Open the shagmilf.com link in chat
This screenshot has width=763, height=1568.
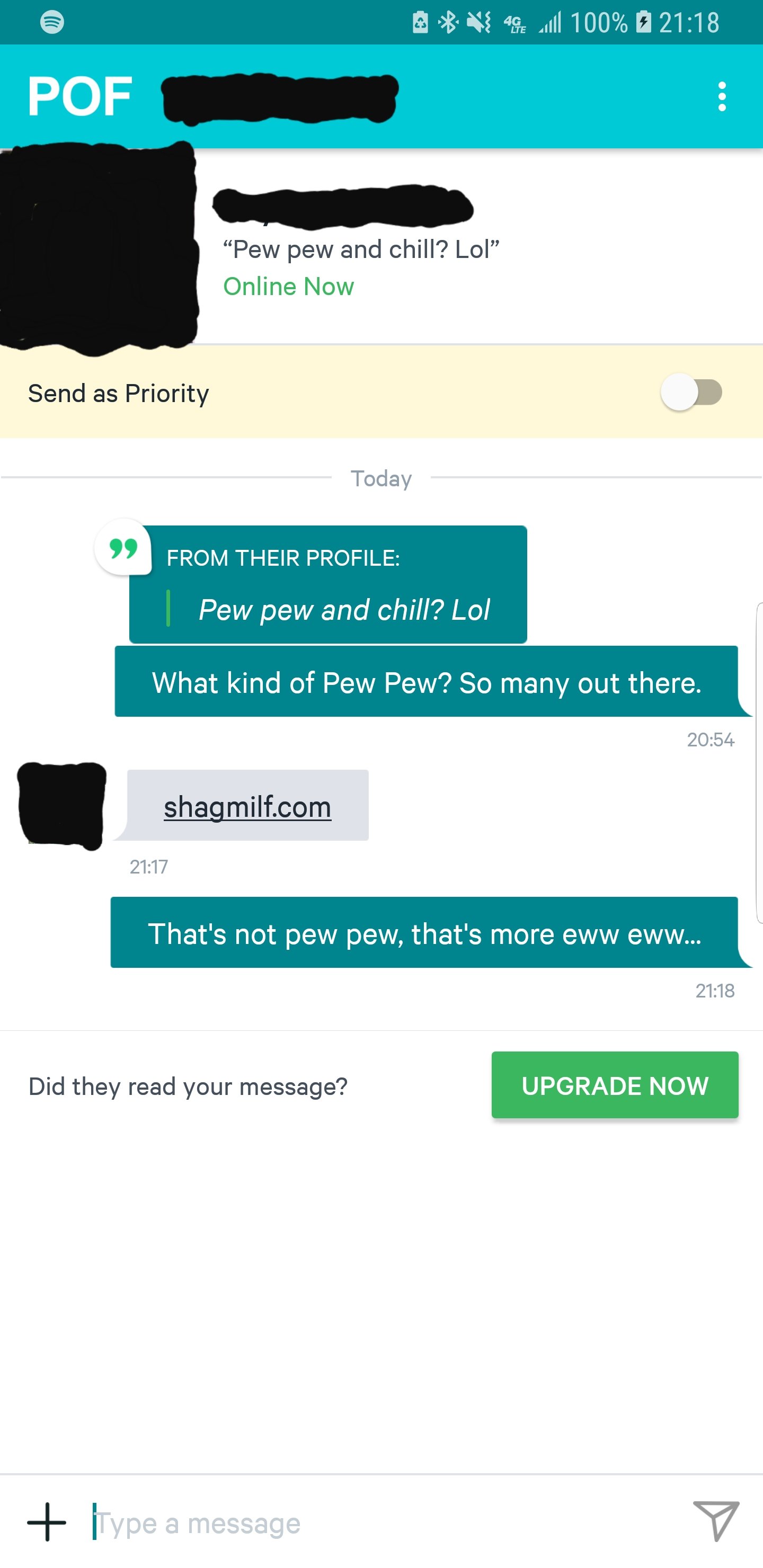(247, 807)
